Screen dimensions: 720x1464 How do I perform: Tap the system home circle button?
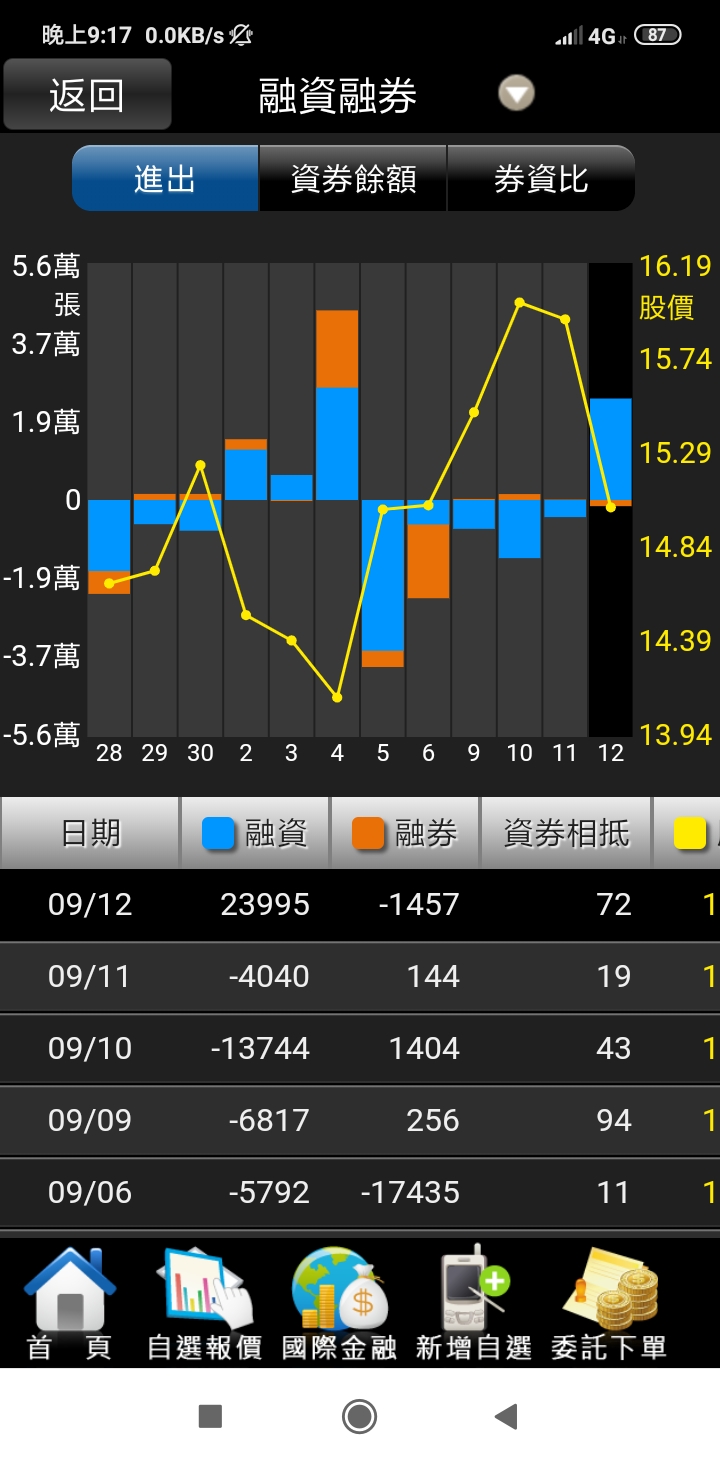(x=359, y=1416)
